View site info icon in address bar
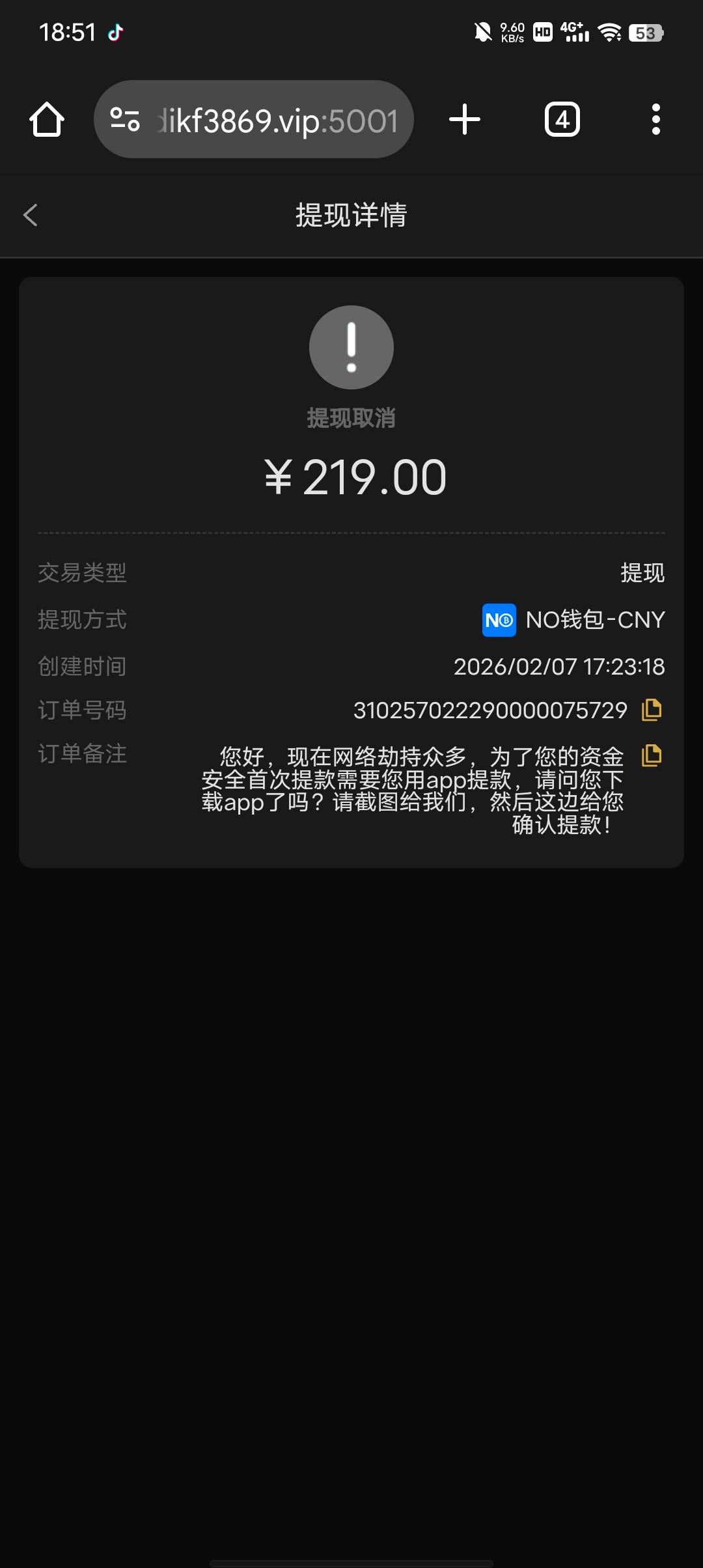This screenshot has width=703, height=1568. coord(125,120)
